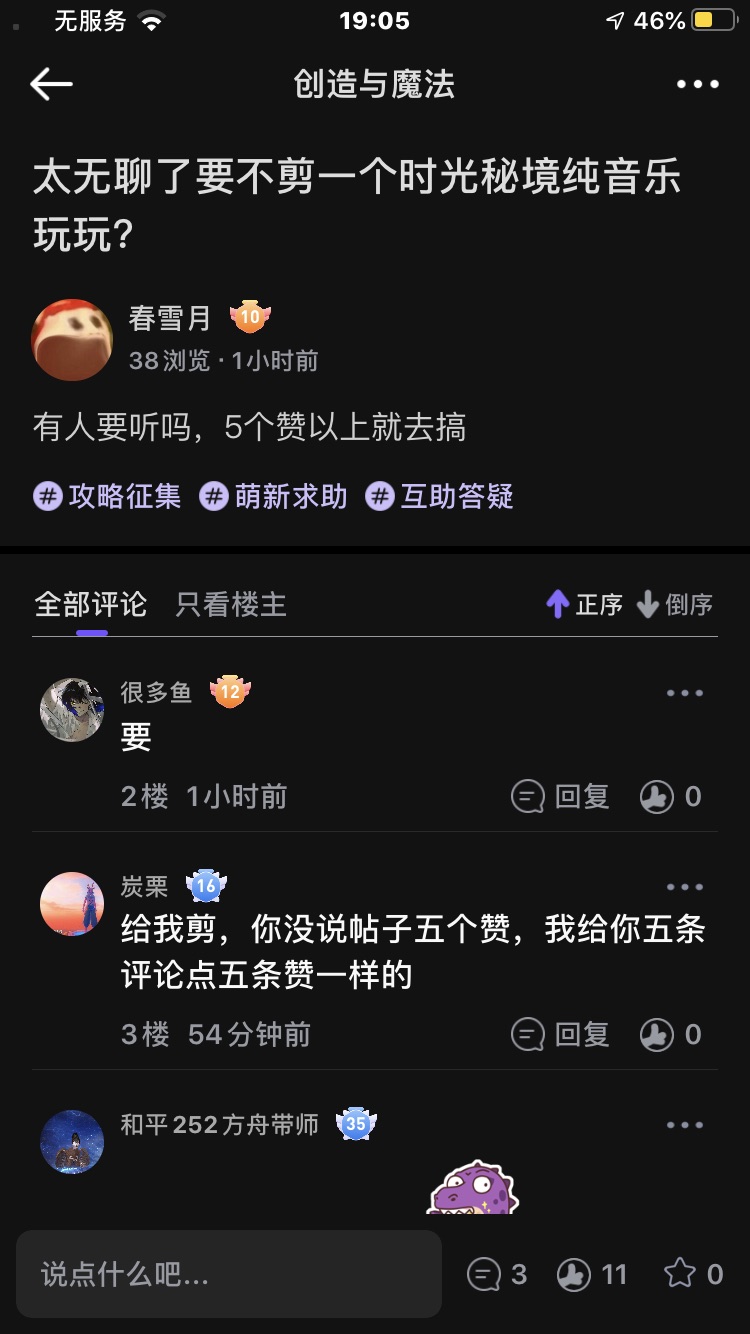Viewport: 750px width, 1334px height.
Task: Like 炭栗's comment
Action: pyautogui.click(x=671, y=1034)
